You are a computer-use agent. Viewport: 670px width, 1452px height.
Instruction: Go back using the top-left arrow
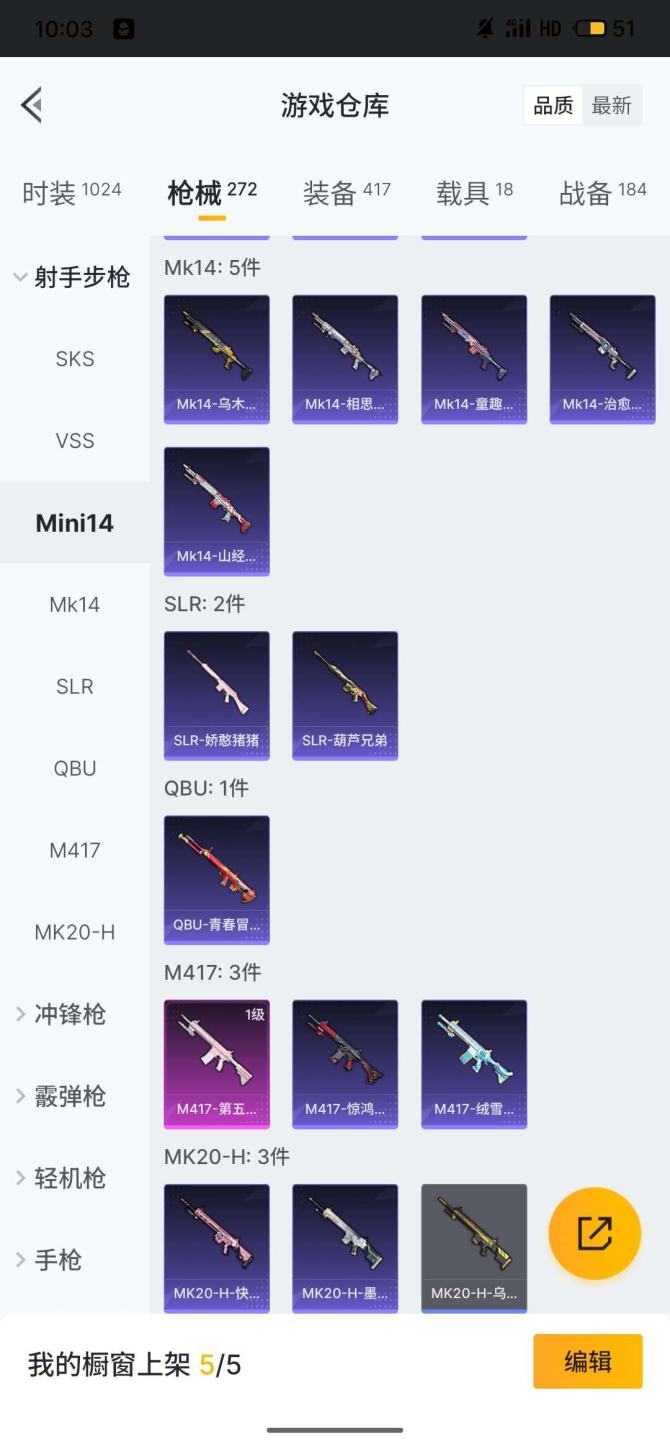(32, 105)
